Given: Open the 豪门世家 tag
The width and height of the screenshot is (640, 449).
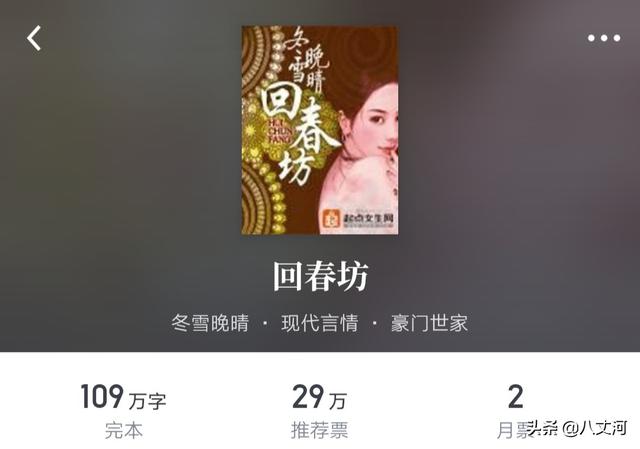Looking at the screenshot, I should [x=429, y=323].
